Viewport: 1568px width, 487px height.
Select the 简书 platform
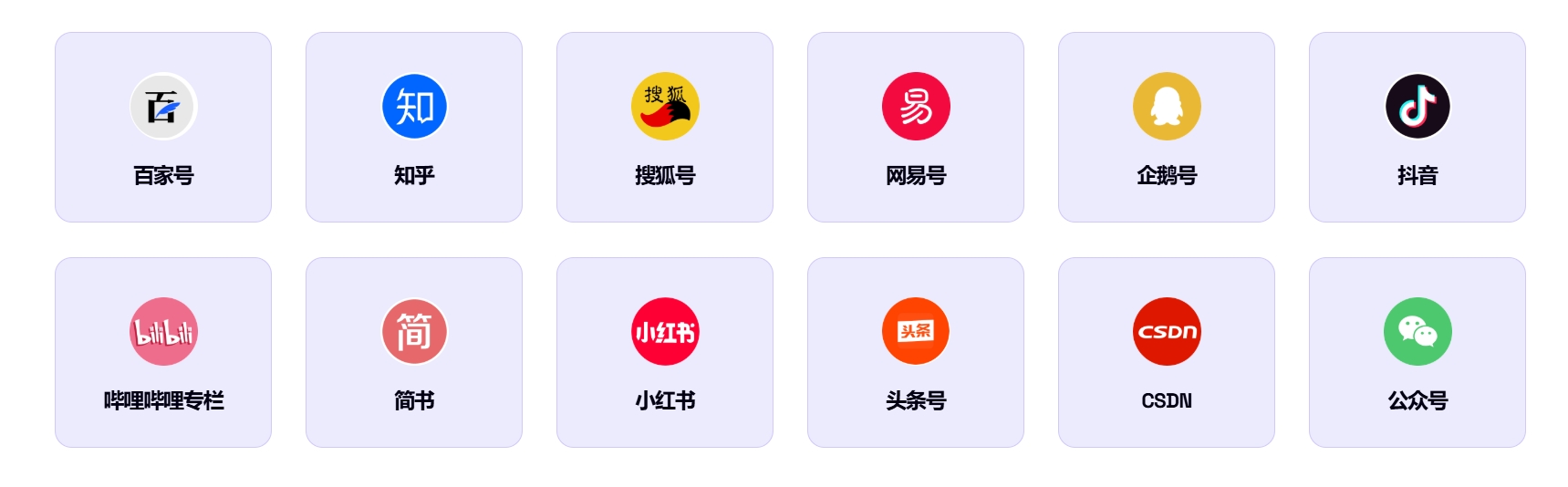tap(414, 353)
